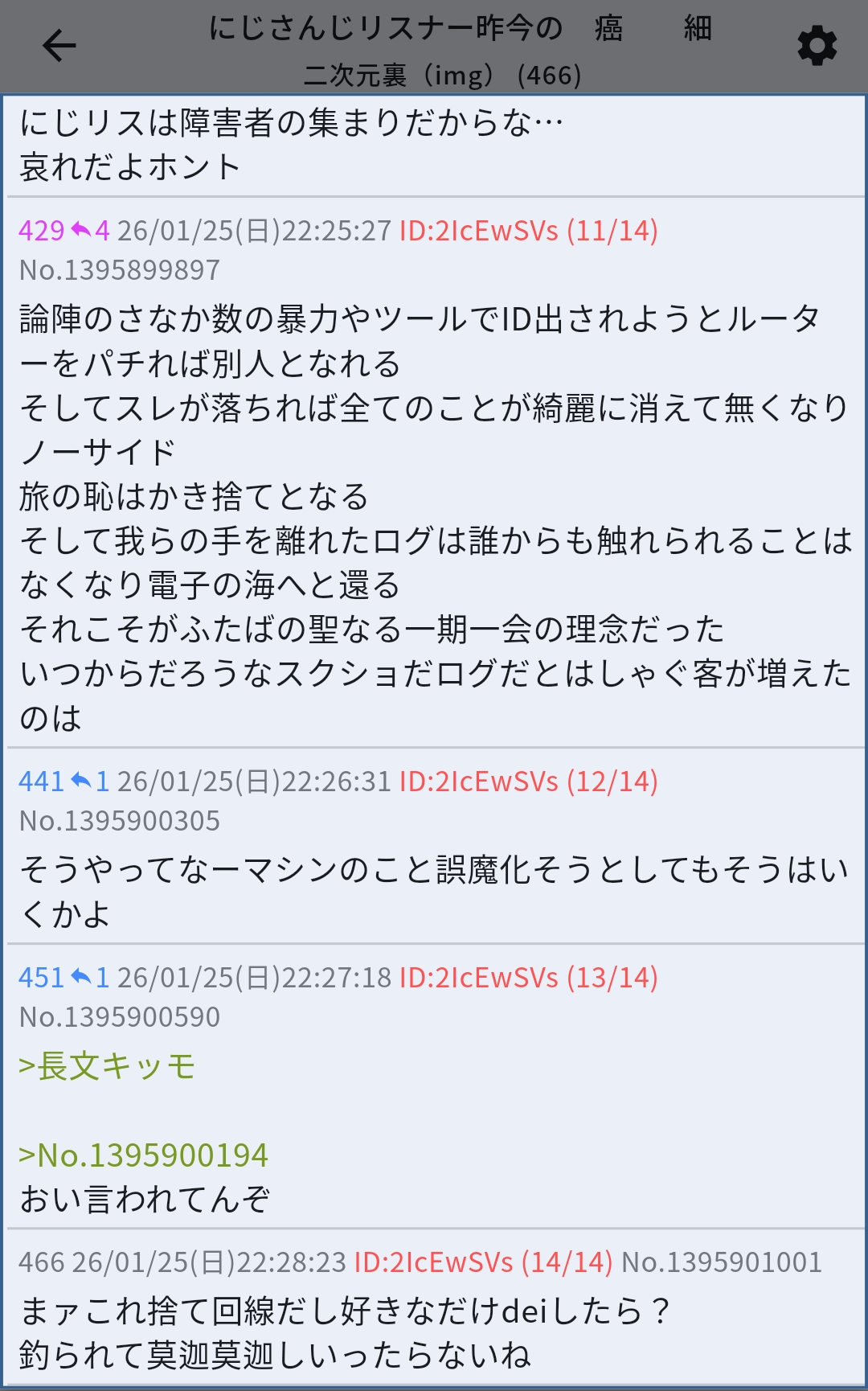Go back using the arrow icon

click(59, 46)
